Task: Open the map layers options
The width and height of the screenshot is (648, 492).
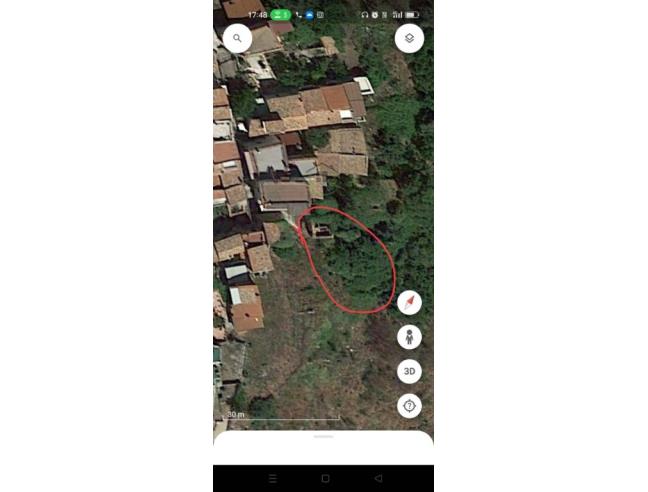Action: 409,39
